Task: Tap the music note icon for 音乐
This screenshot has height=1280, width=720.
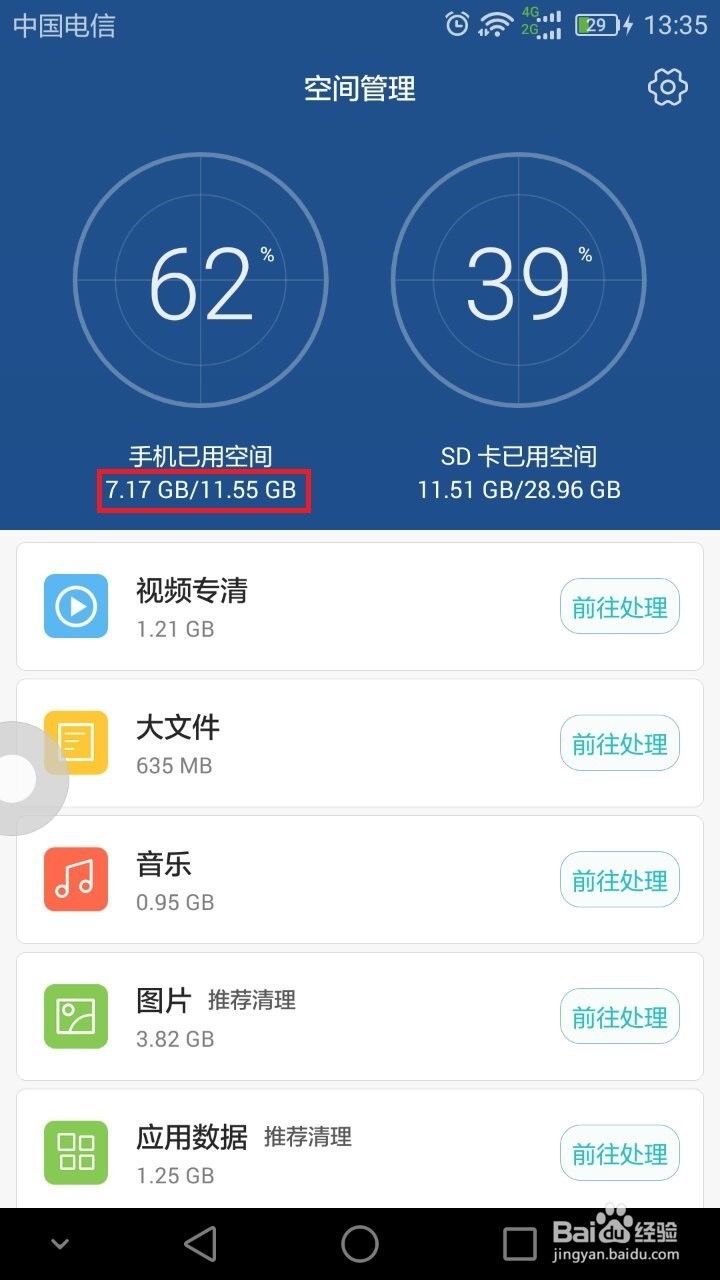Action: click(75, 879)
